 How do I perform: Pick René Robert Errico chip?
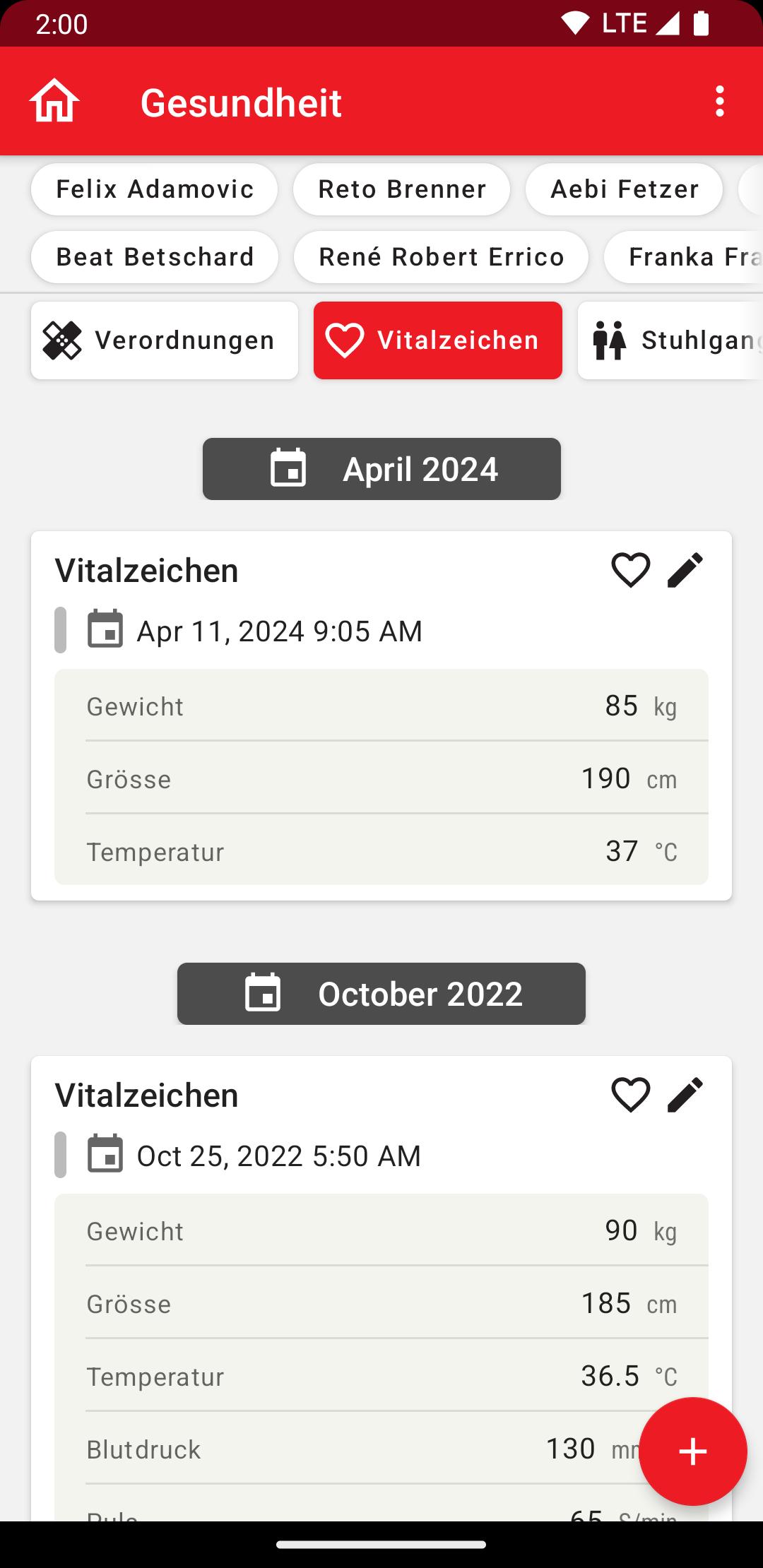point(442,257)
